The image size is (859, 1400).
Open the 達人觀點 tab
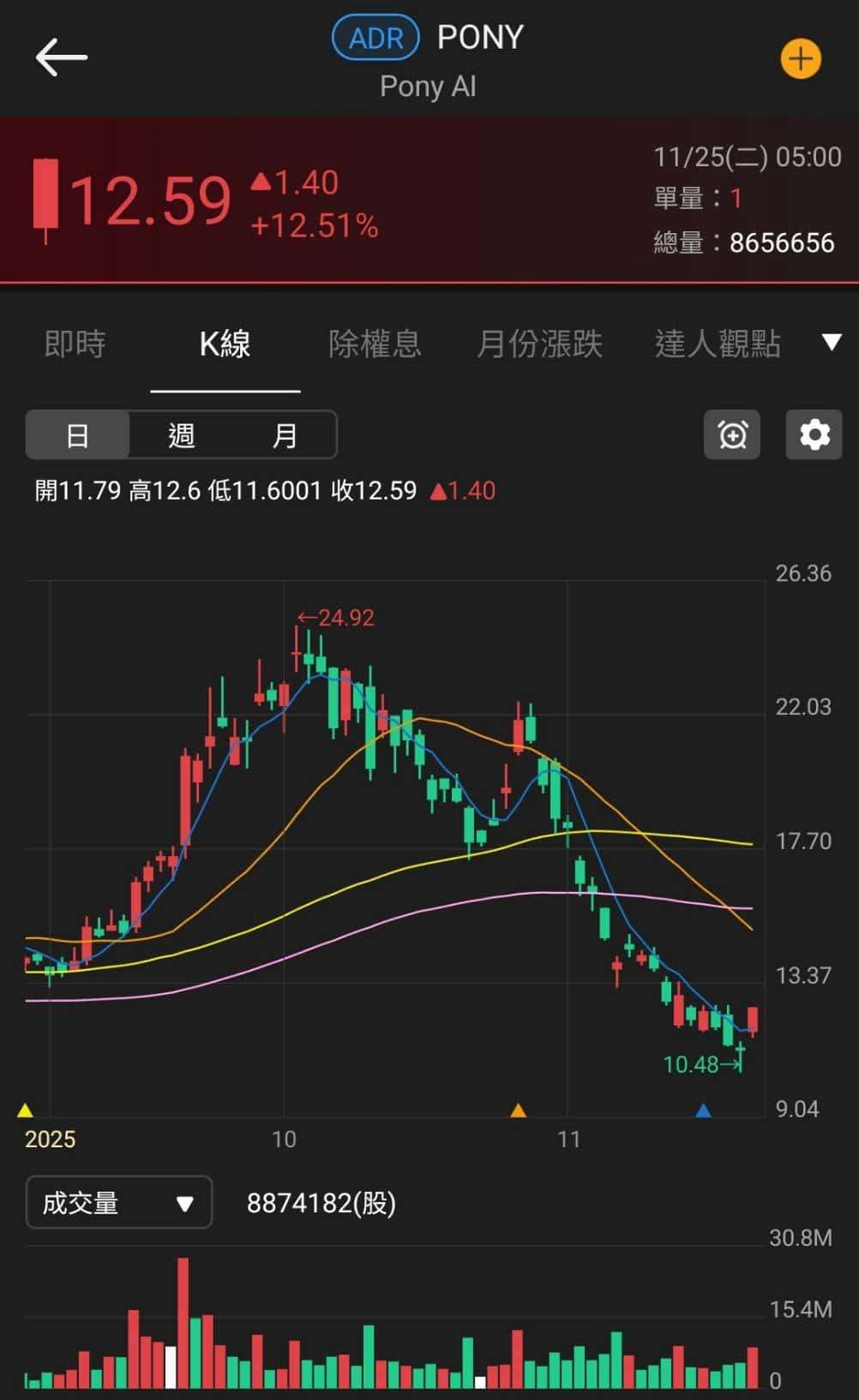click(718, 344)
